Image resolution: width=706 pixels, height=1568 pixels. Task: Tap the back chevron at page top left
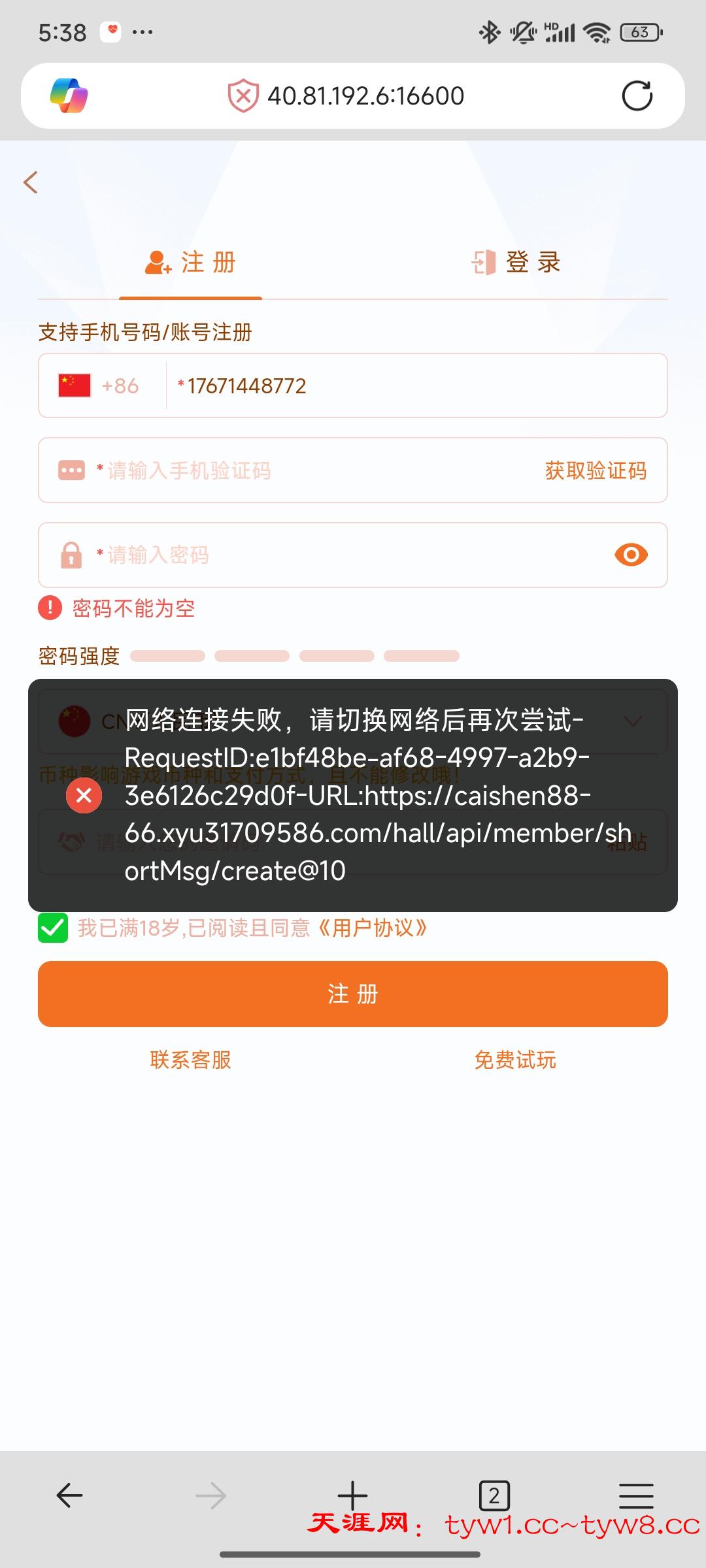(x=31, y=183)
